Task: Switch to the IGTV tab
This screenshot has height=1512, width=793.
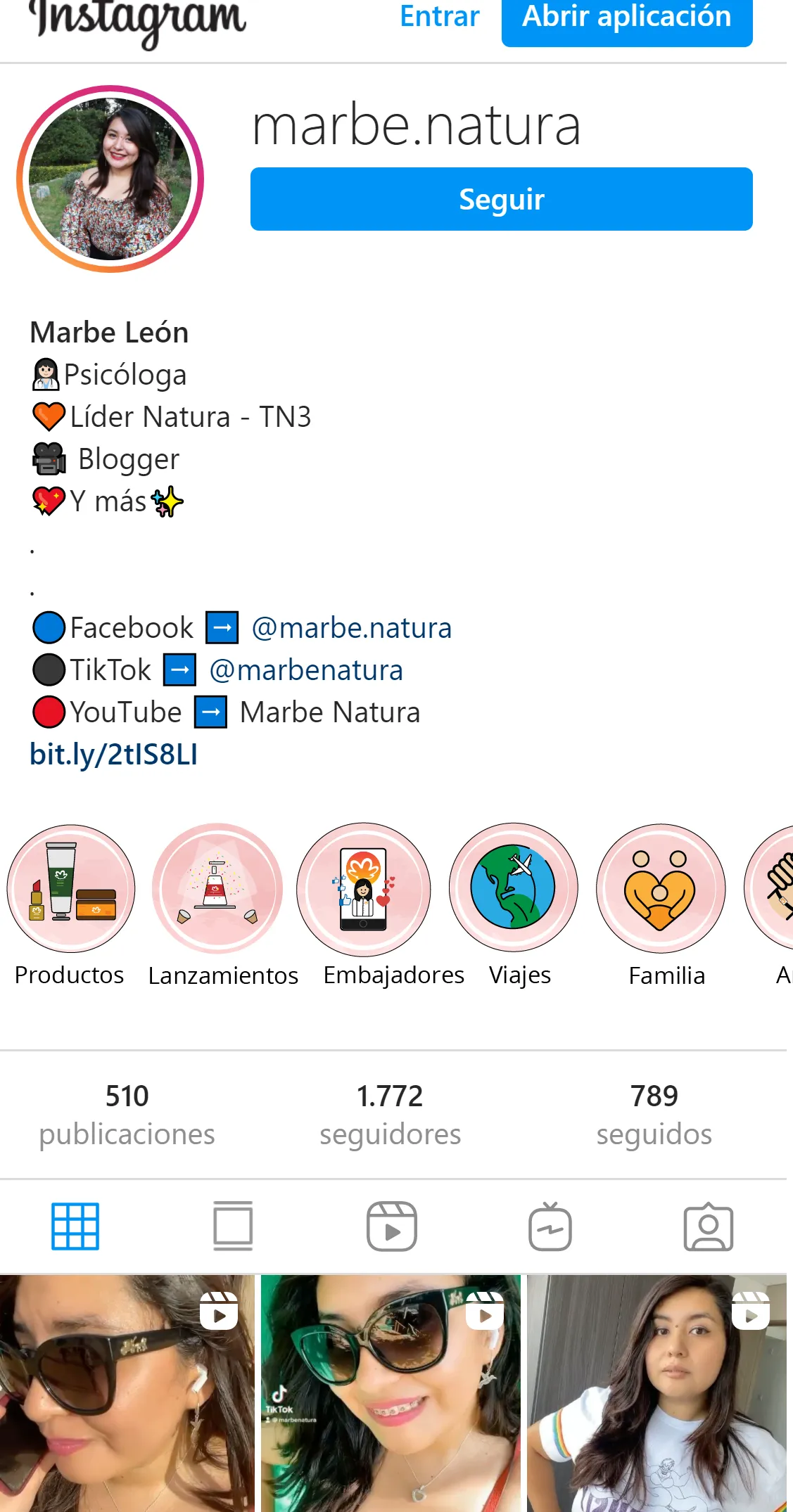Action: pos(550,1226)
